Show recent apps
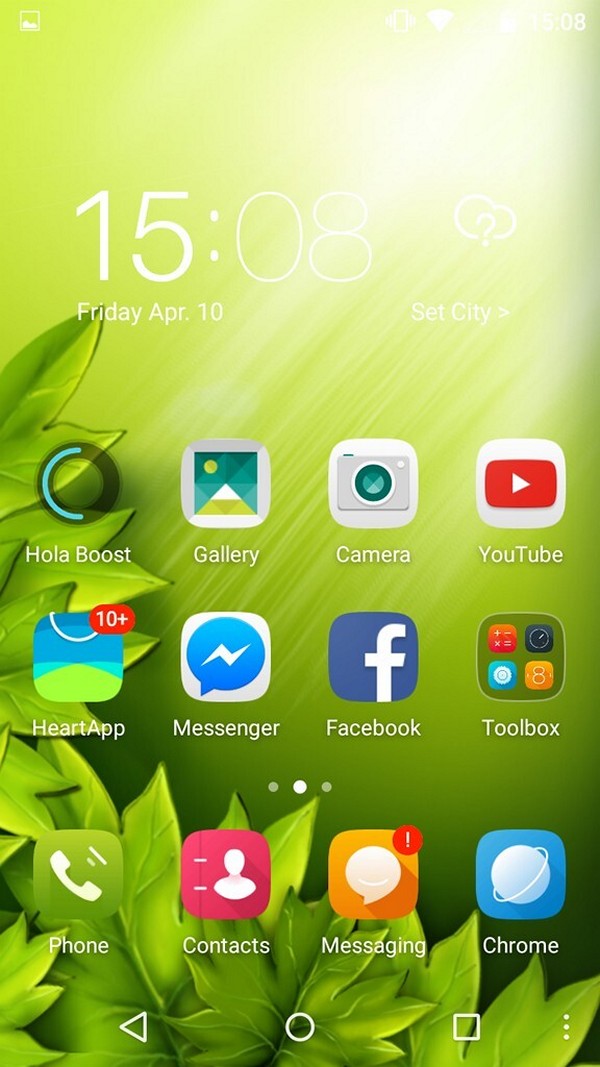This screenshot has width=600, height=1067. (x=466, y=1027)
